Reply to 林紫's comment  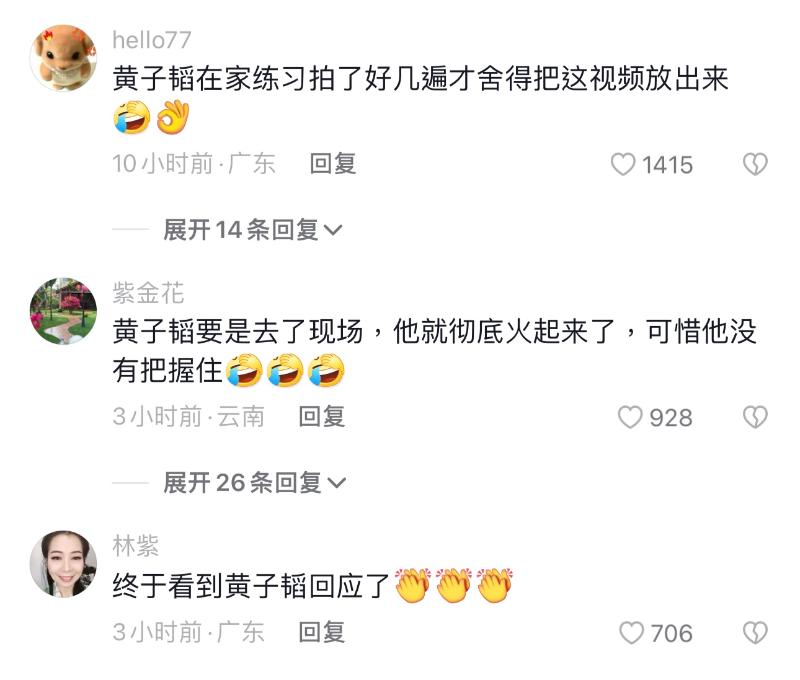[322, 632]
